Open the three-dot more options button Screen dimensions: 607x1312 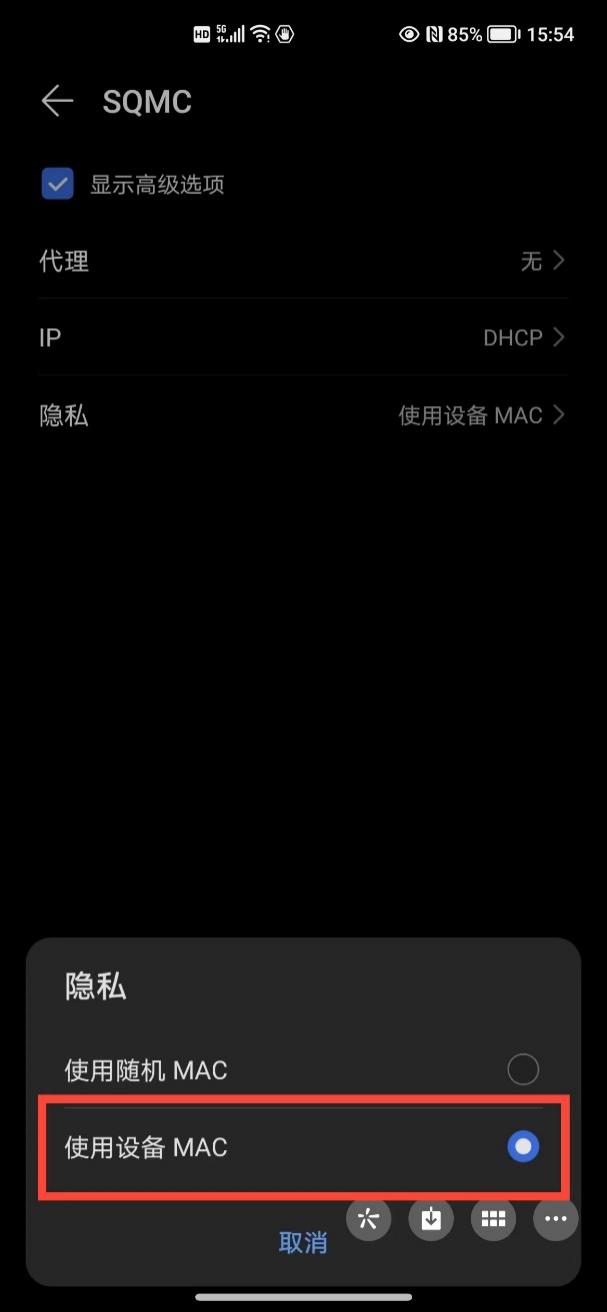point(555,1219)
